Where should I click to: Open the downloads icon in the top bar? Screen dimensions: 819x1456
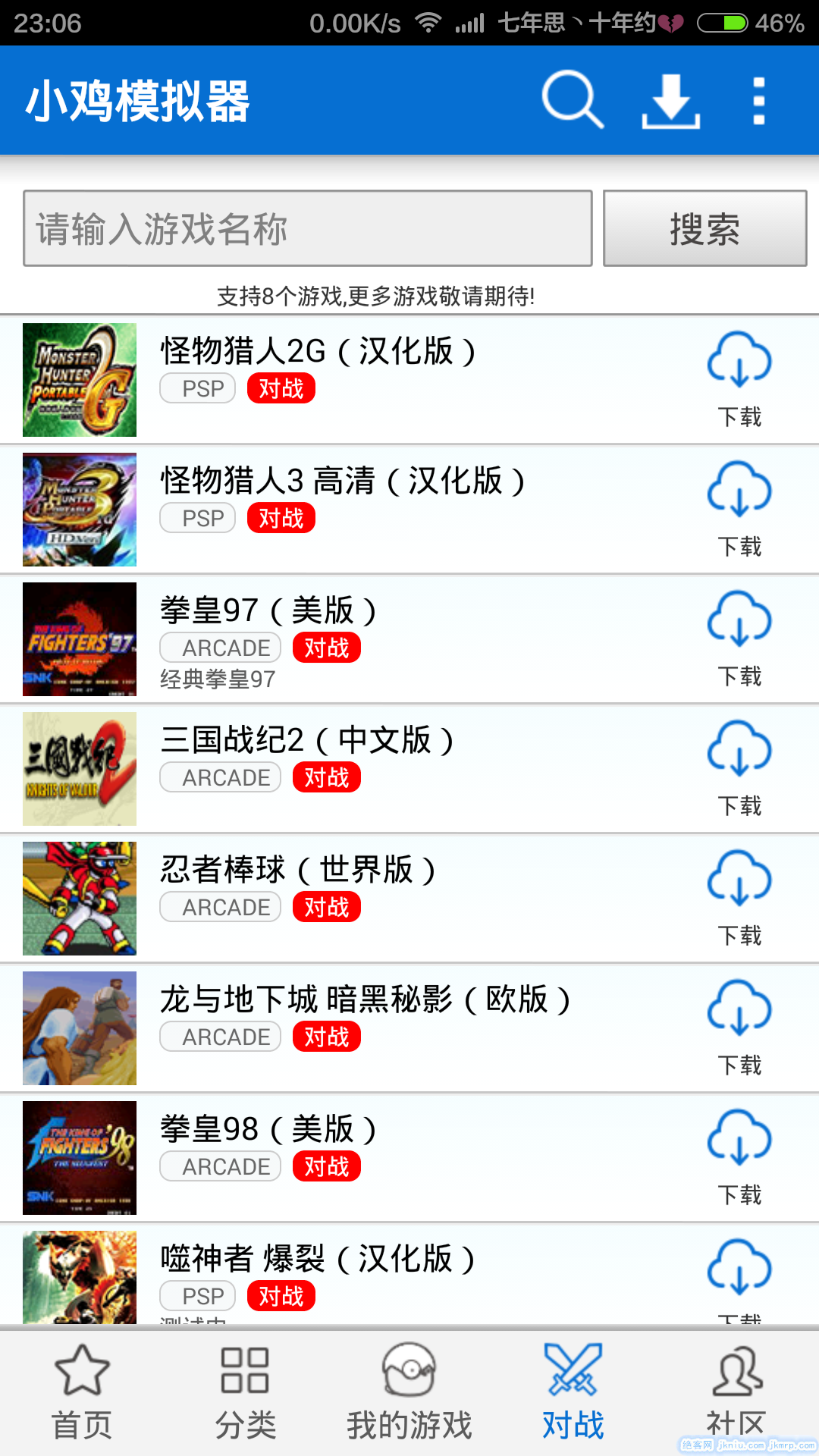click(x=670, y=101)
